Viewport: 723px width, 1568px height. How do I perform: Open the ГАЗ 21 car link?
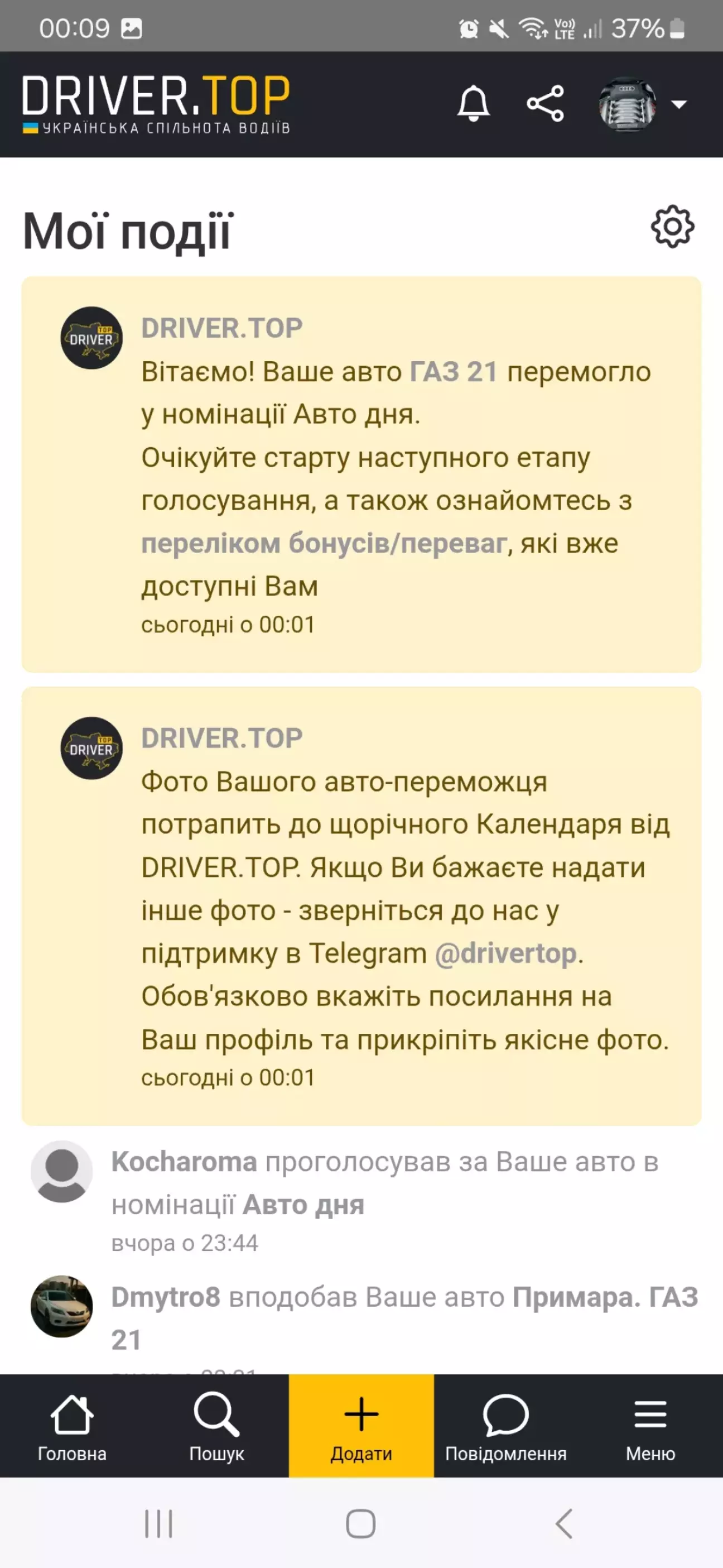[454, 371]
